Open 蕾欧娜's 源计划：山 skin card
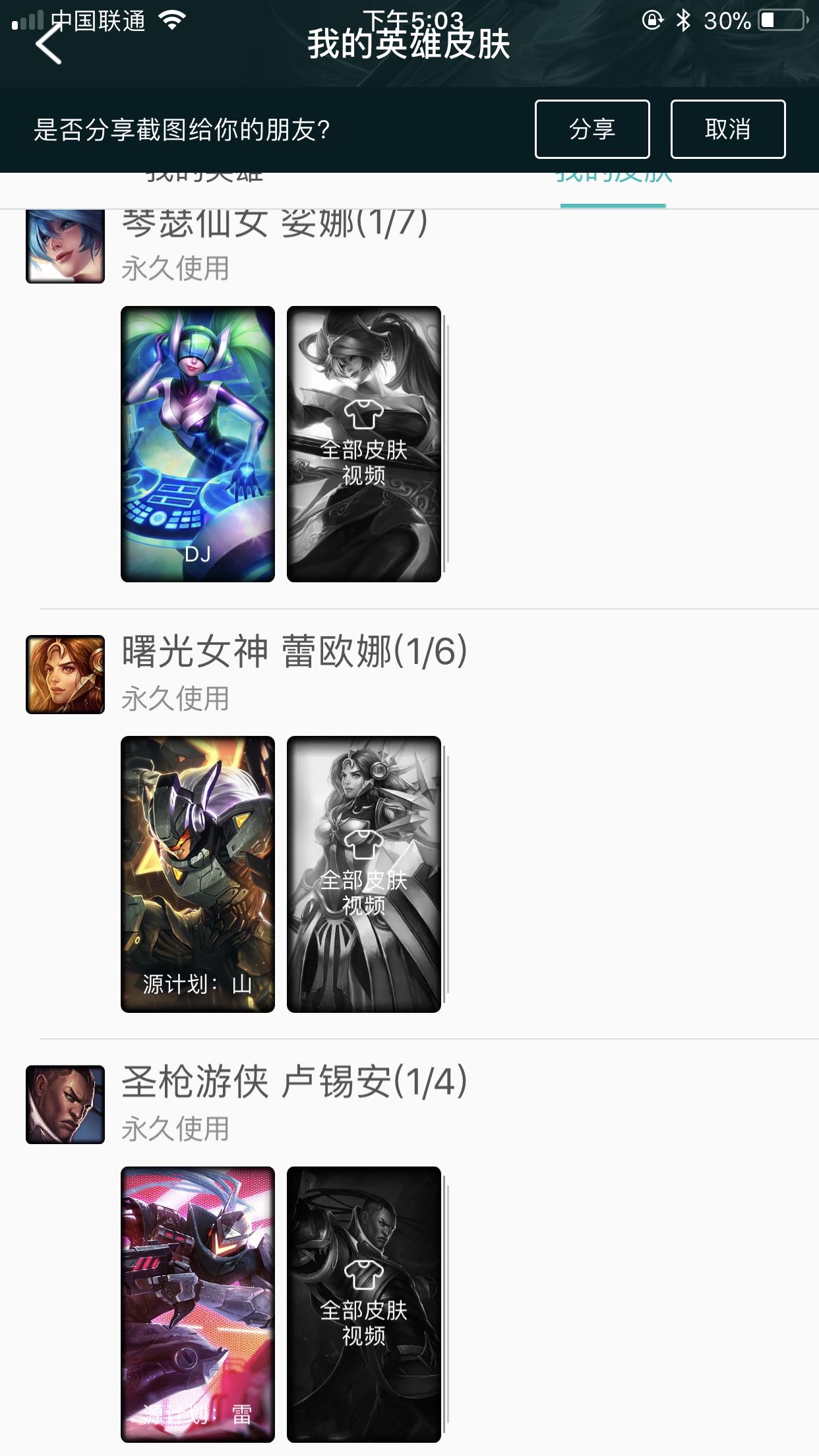This screenshot has width=819, height=1456. (x=198, y=874)
